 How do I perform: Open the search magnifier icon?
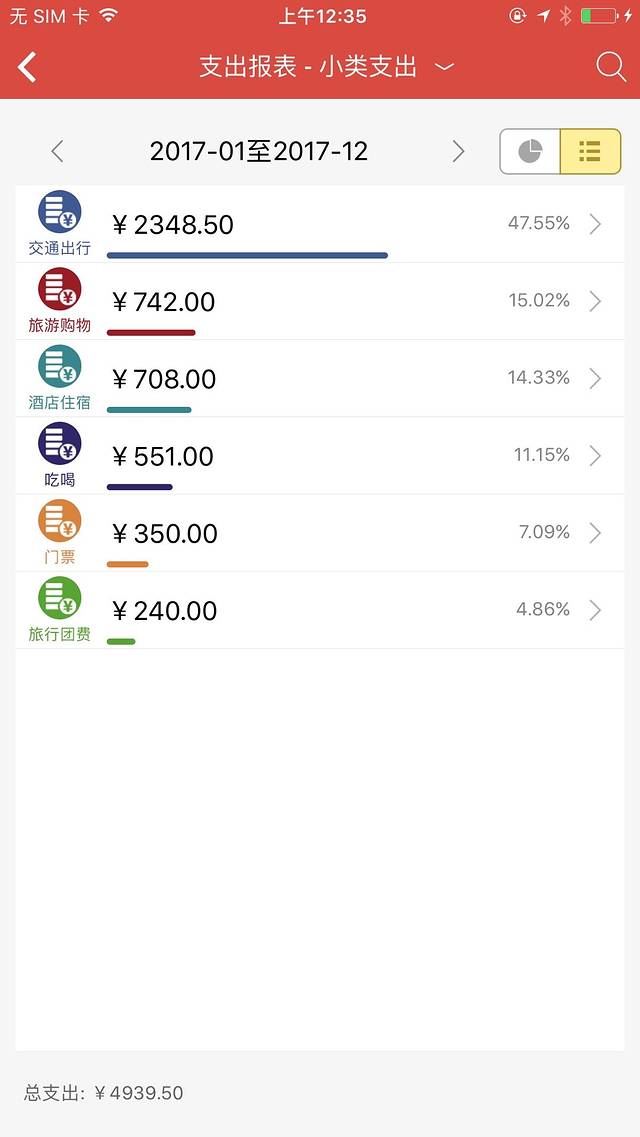[610, 67]
